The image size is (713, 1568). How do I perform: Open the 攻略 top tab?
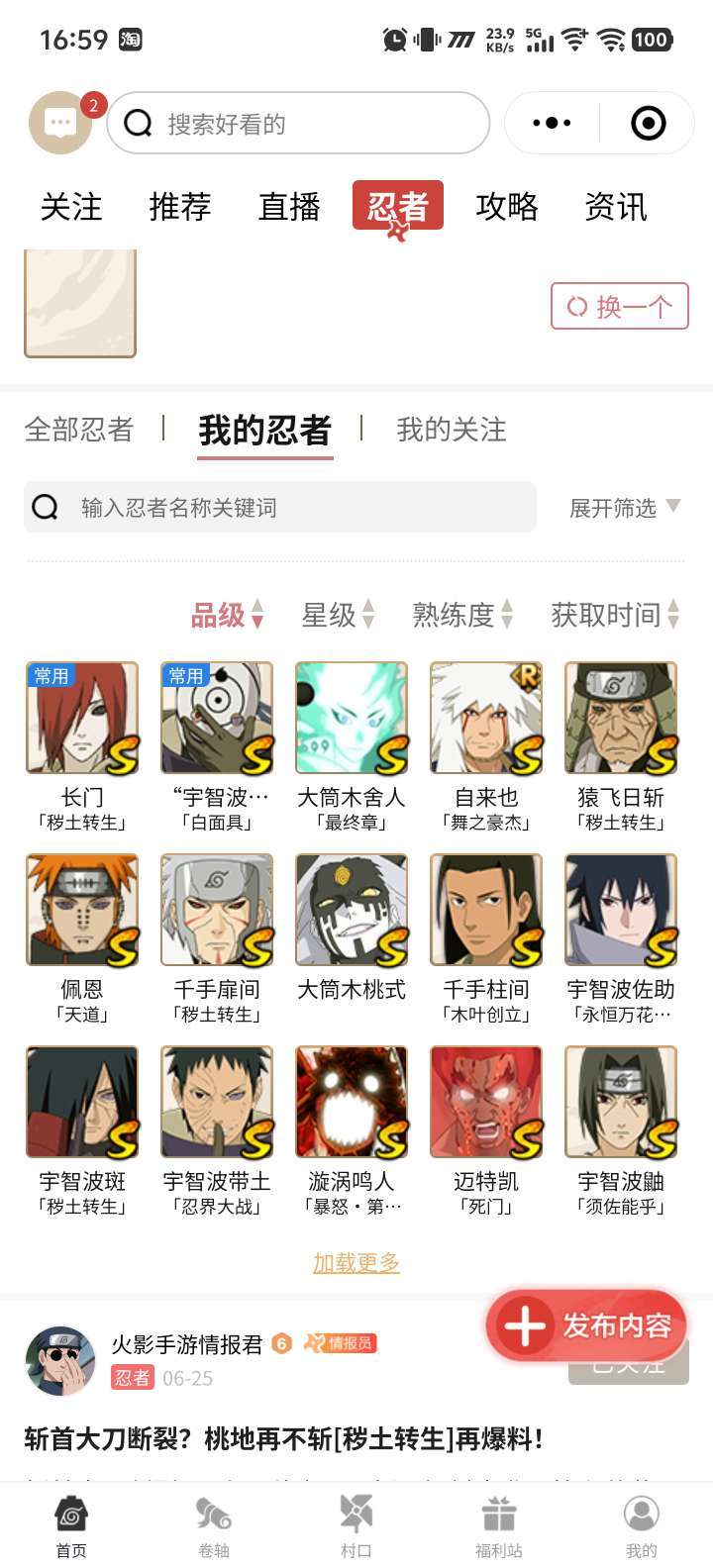point(507,206)
